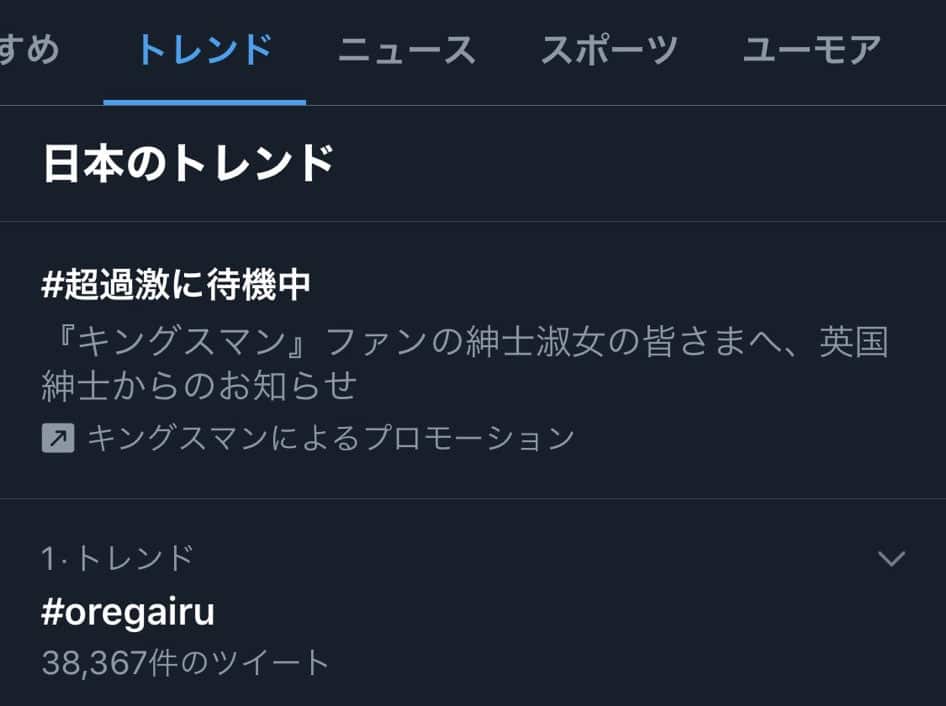Go to the partially visible おすすめ tab
The width and height of the screenshot is (946, 706).
tap(28, 50)
